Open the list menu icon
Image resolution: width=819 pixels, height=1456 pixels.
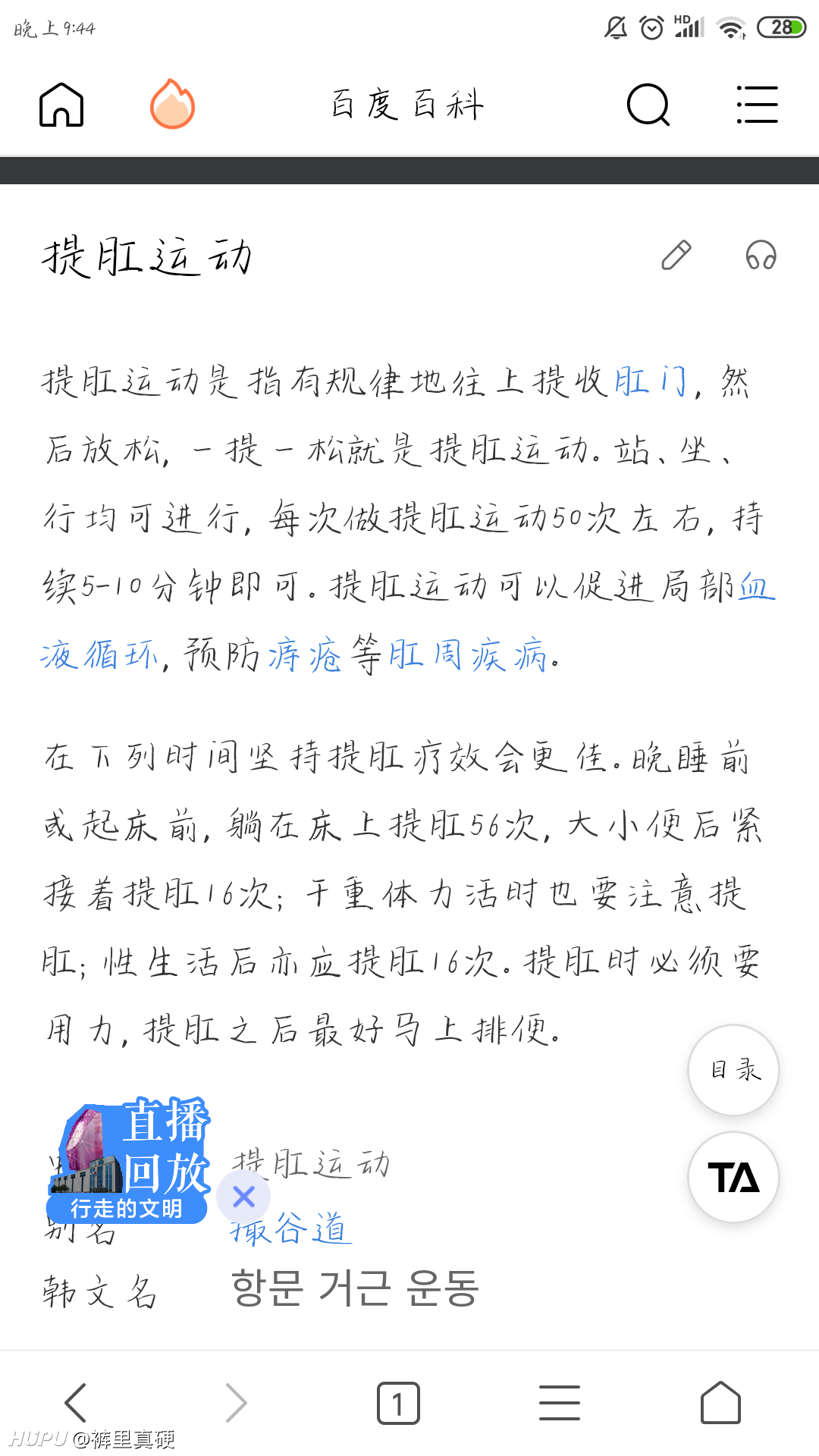[x=757, y=105]
